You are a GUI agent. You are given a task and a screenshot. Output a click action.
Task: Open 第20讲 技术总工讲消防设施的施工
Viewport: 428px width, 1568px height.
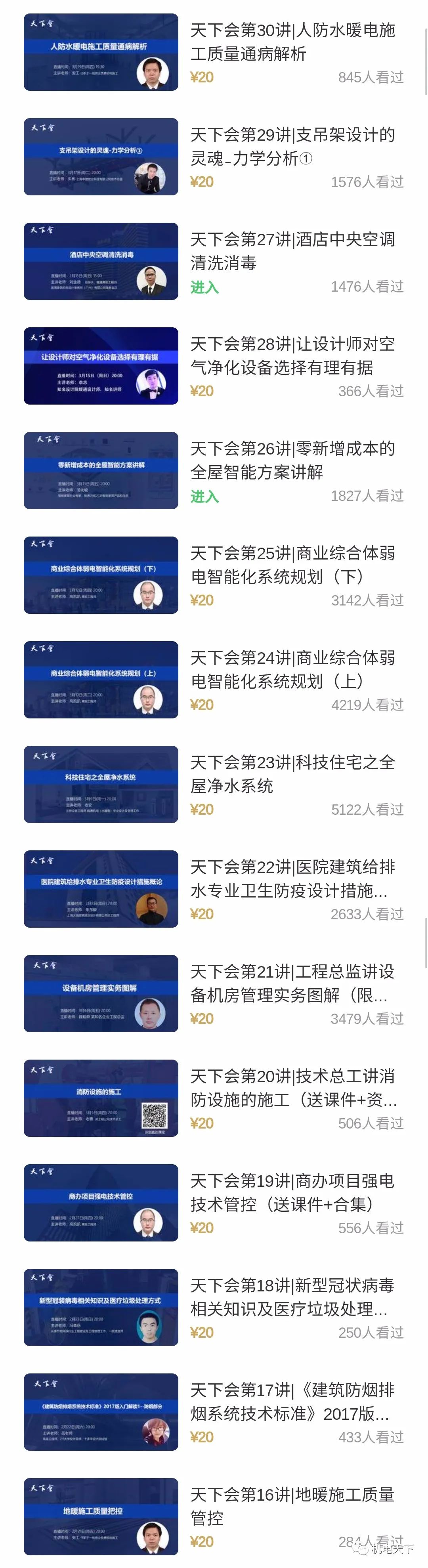[x=292, y=1089]
